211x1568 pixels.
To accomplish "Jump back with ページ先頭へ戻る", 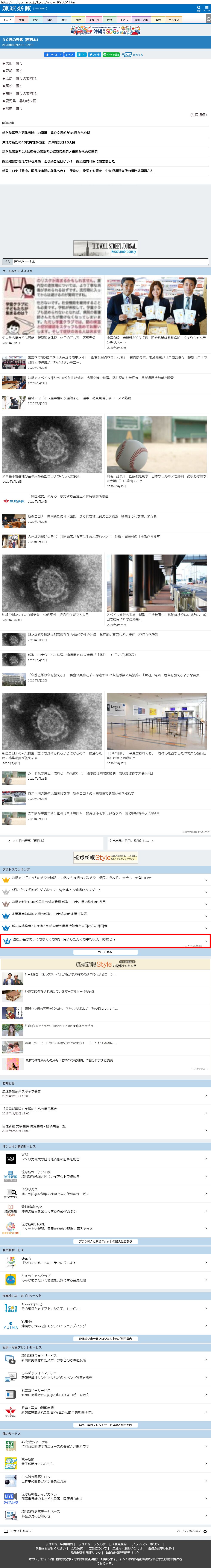I will point(191,1531).
